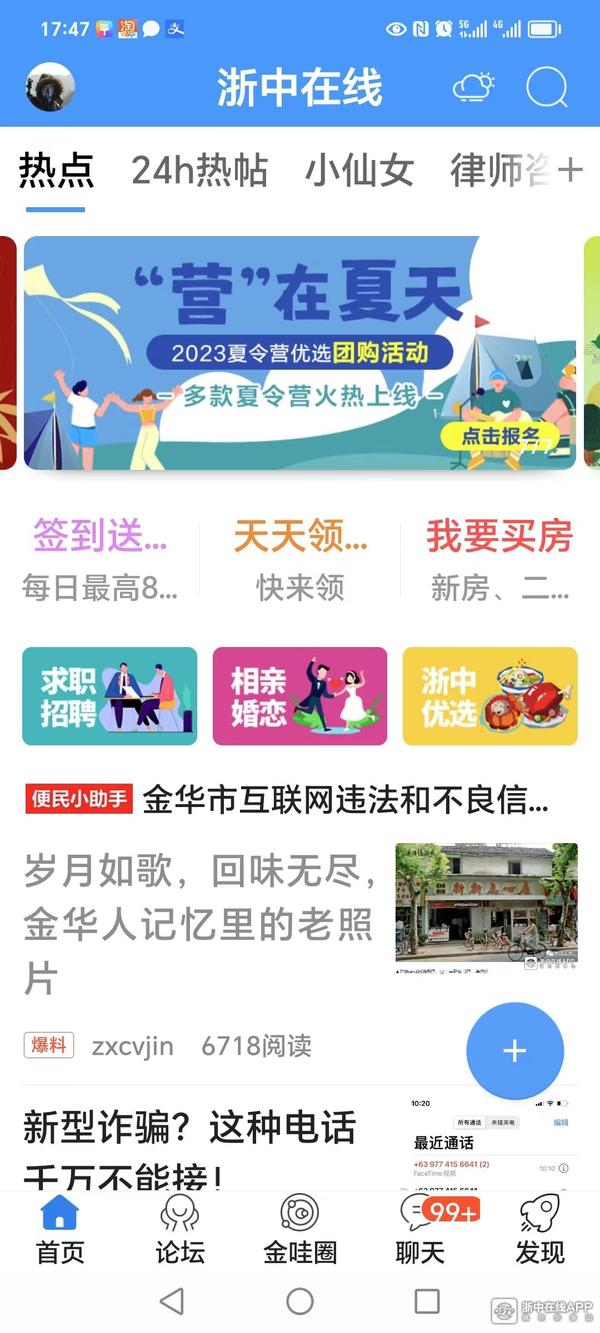Open the 2023夏令营团购活动 banner
600x1333 pixels.
click(300, 352)
